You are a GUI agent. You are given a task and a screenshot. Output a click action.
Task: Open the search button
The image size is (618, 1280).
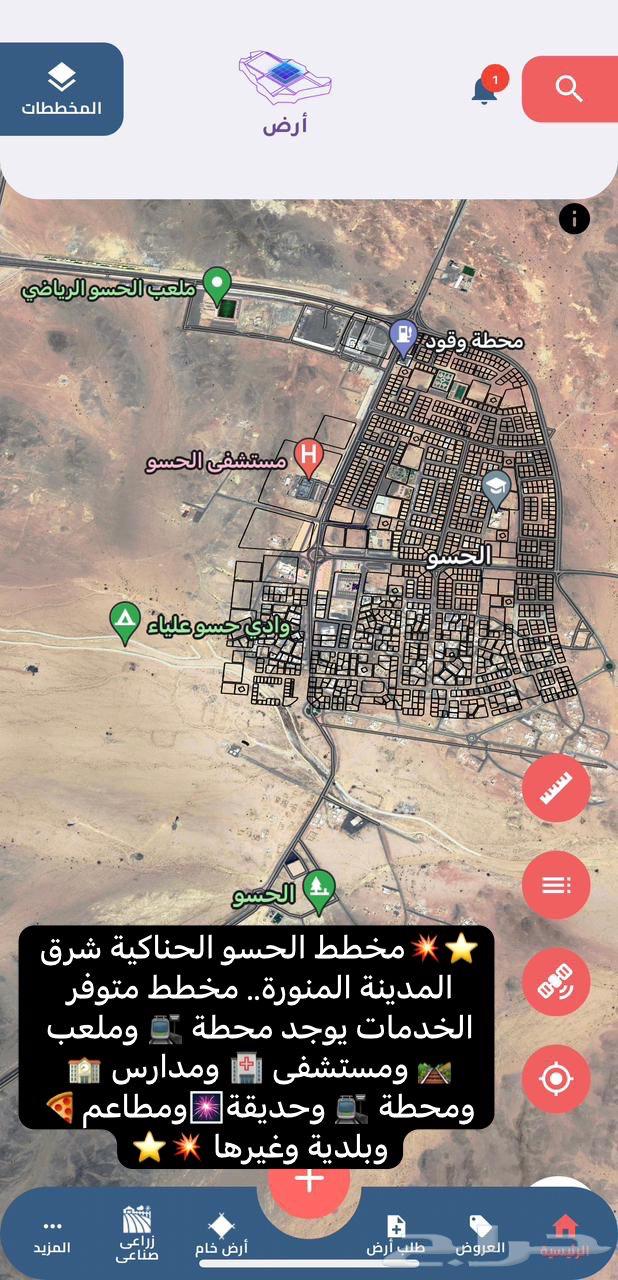coord(569,89)
